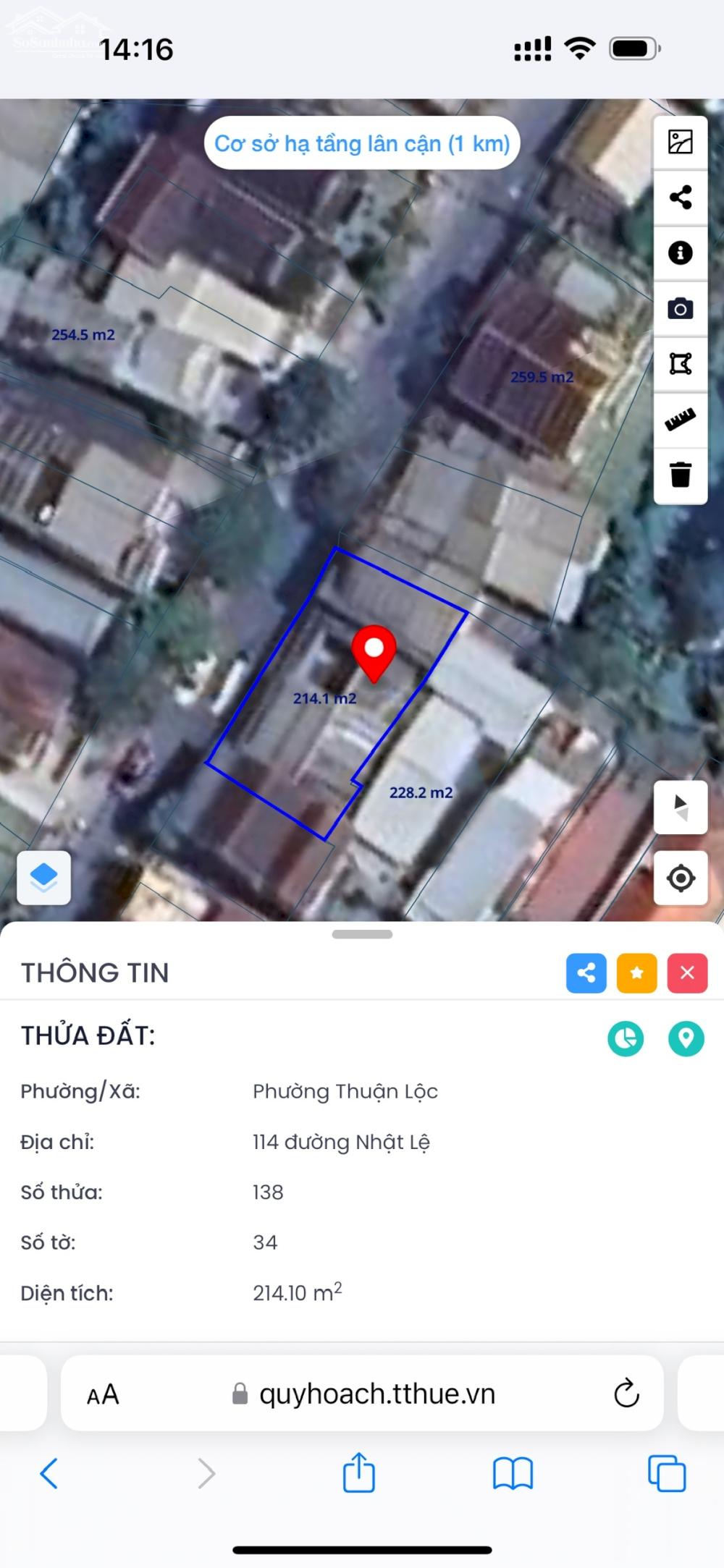
Task: Select the share icon in the map toolbar
Action: coord(680,195)
